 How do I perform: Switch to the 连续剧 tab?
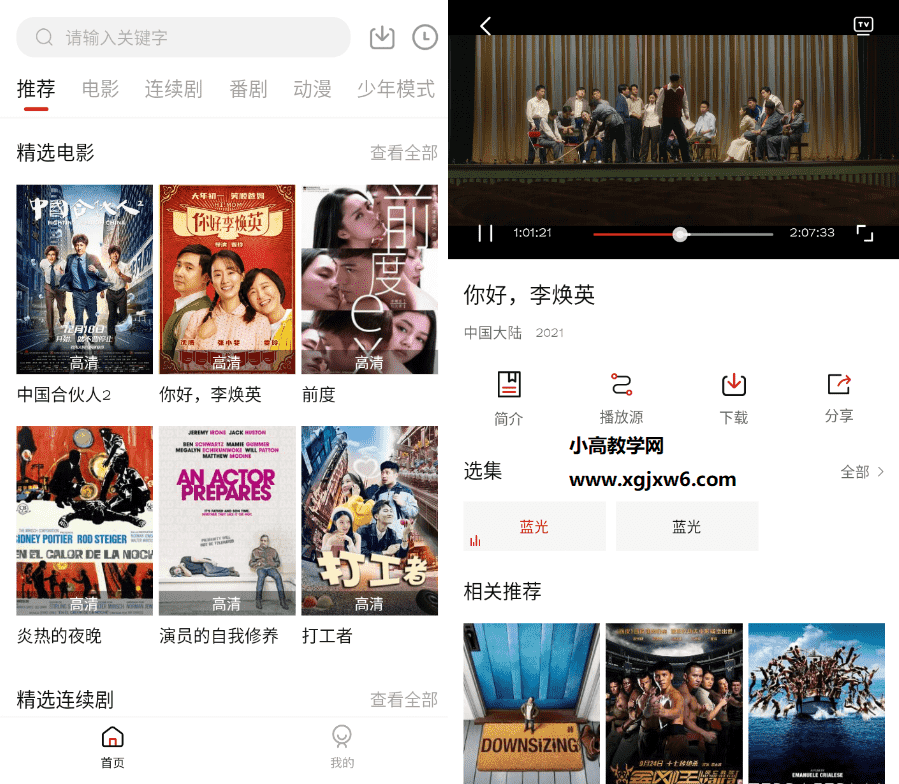click(x=173, y=89)
